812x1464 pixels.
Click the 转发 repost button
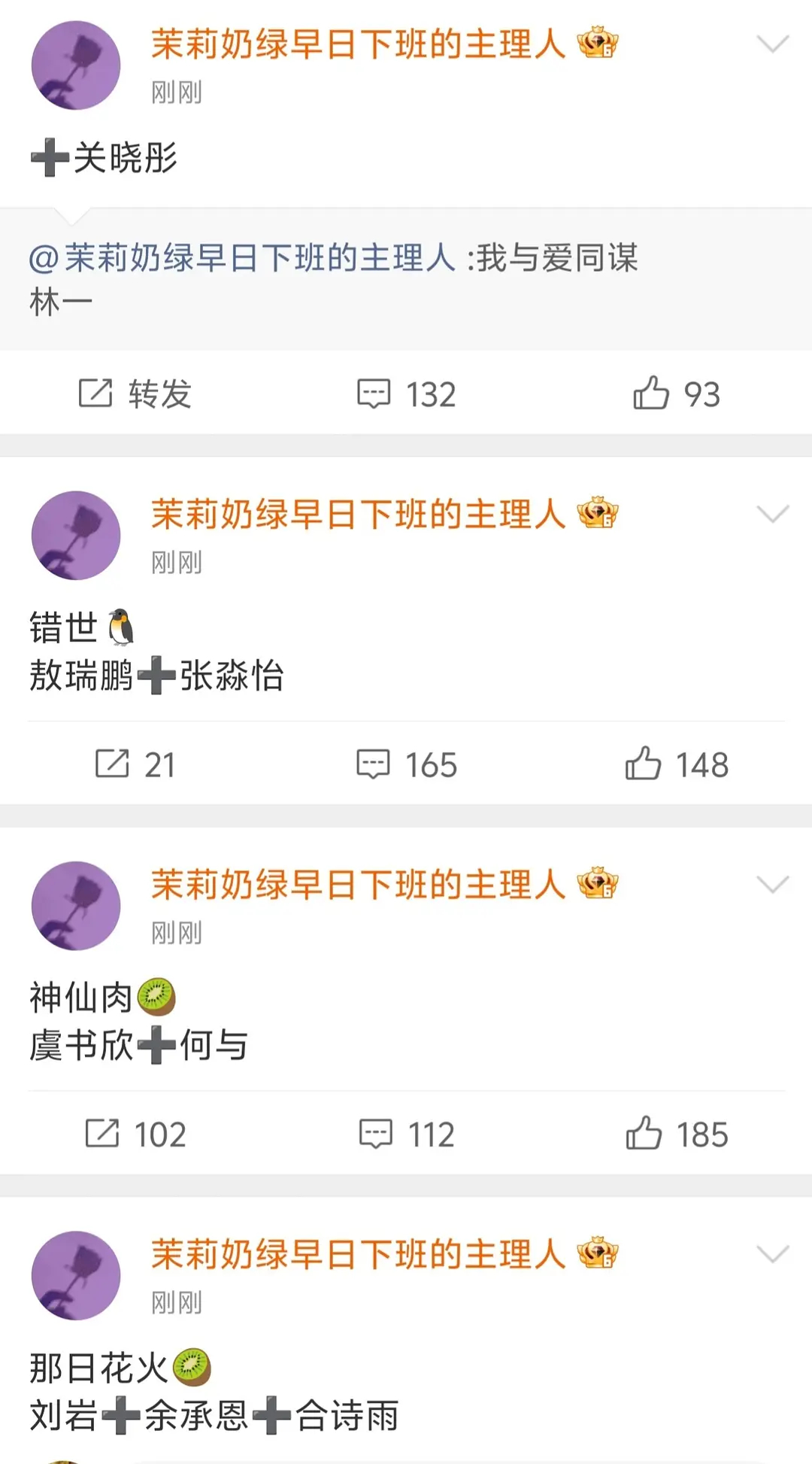(x=159, y=393)
